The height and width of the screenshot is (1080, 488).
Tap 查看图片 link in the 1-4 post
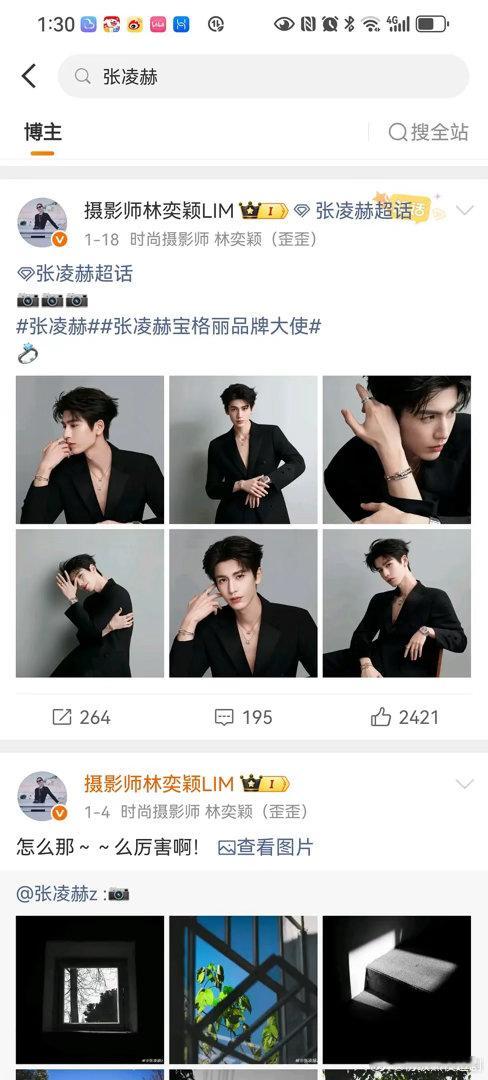266,847
